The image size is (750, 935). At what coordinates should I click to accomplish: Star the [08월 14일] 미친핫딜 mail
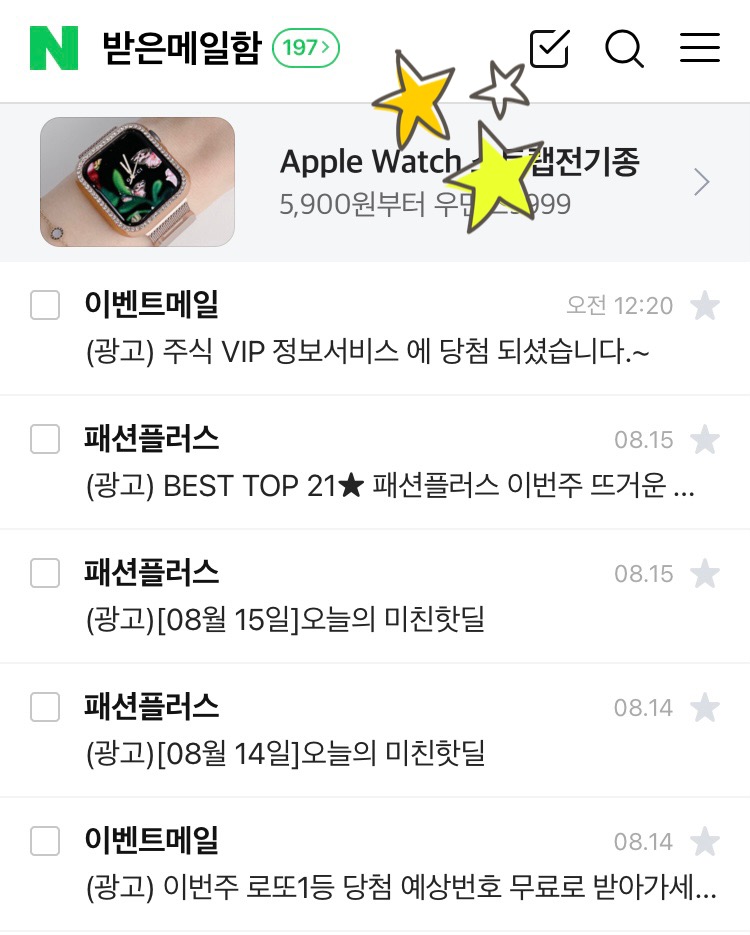(705, 707)
